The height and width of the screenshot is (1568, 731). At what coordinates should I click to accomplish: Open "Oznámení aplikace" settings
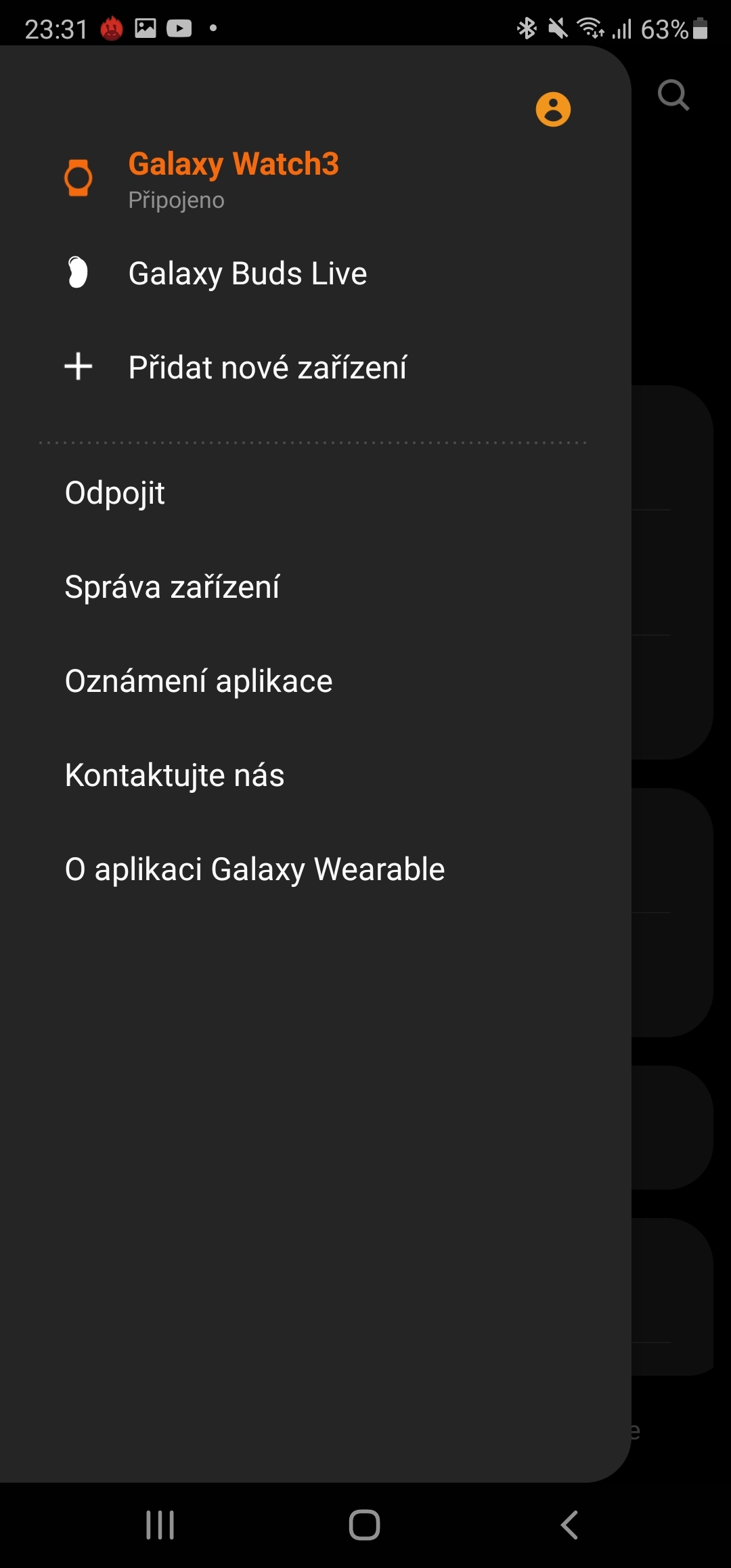point(198,680)
